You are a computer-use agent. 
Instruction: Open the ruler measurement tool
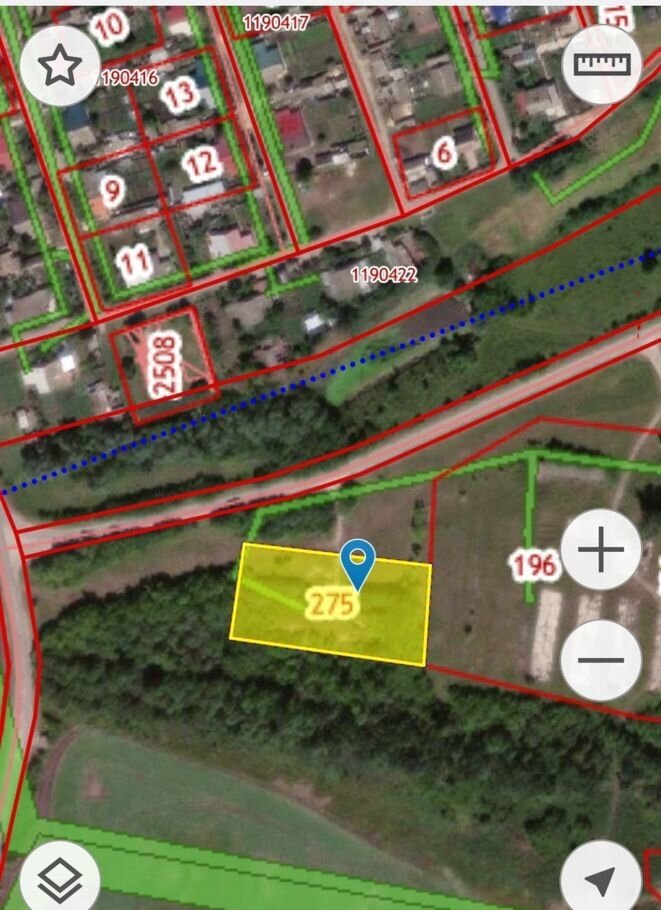pos(600,62)
